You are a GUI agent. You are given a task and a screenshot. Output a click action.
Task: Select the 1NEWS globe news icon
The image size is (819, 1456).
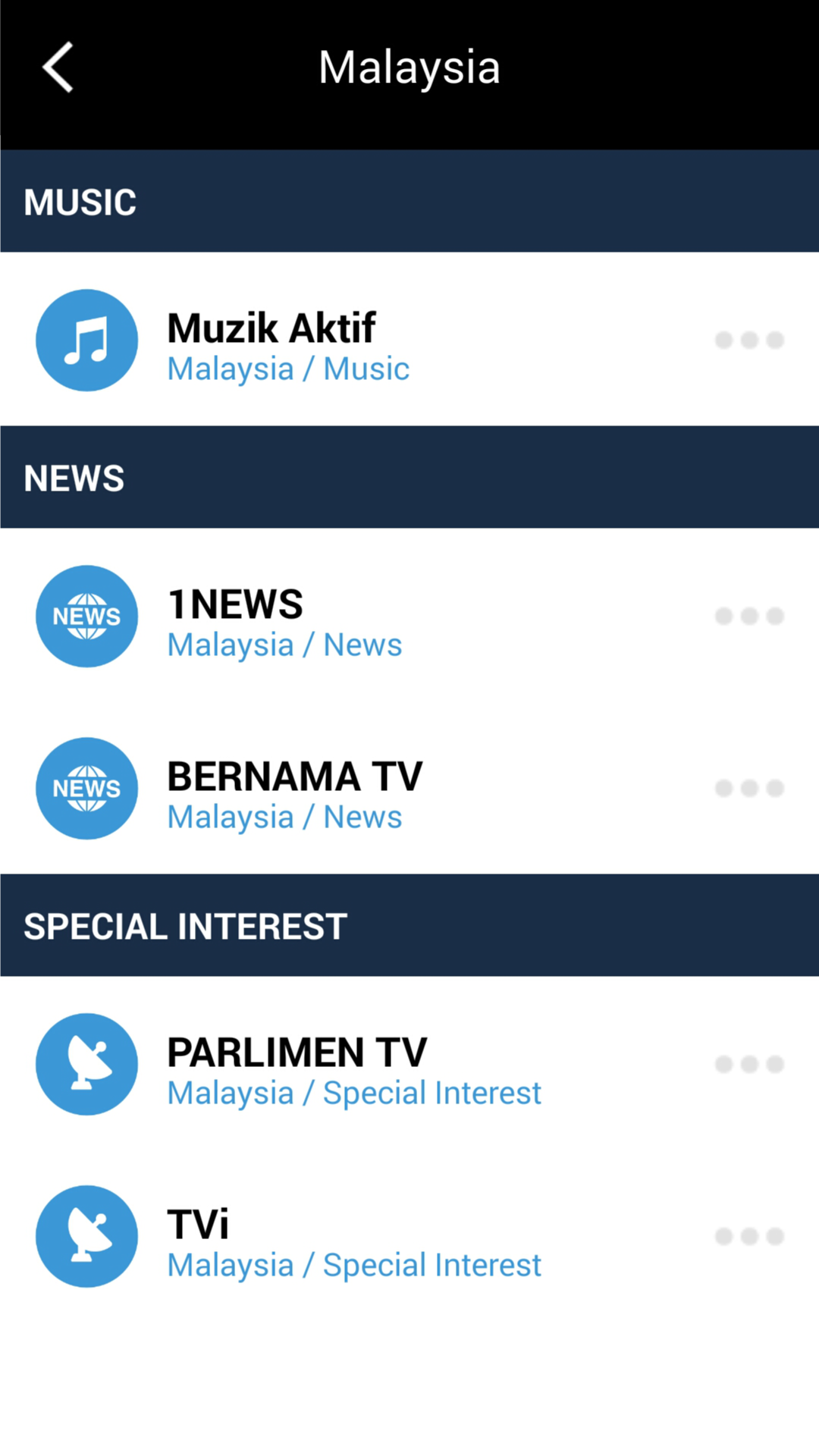point(86,617)
